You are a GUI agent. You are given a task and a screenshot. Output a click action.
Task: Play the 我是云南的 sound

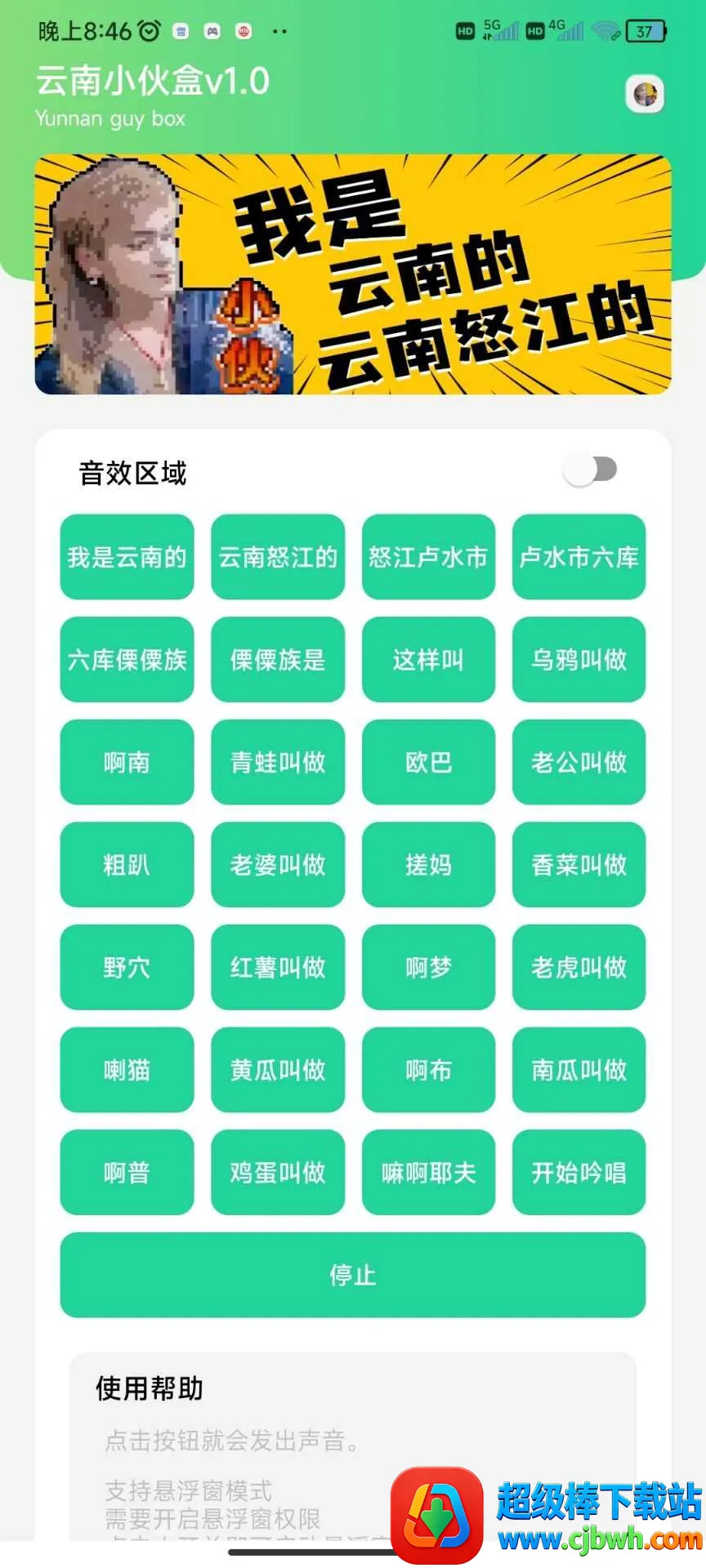[x=127, y=557]
